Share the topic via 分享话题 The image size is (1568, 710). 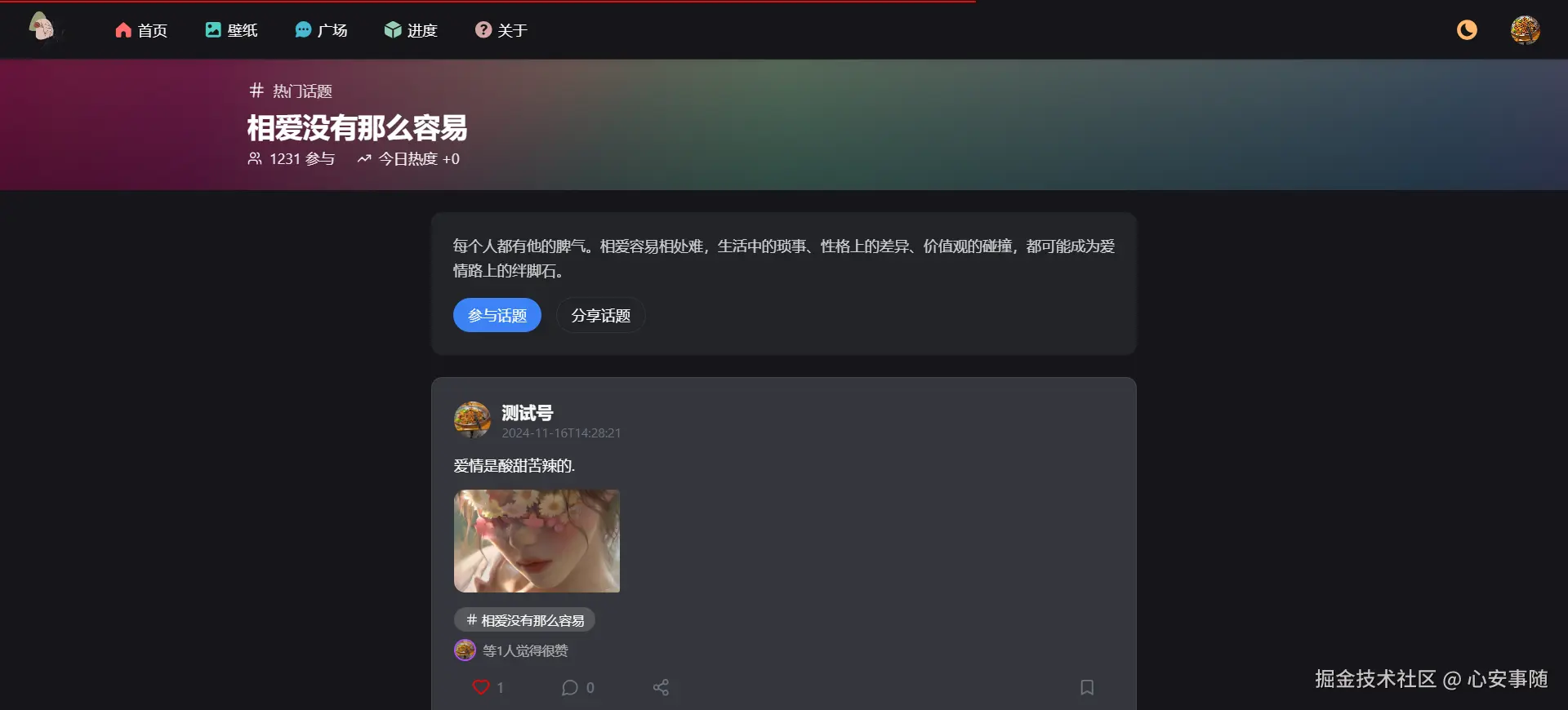point(600,316)
